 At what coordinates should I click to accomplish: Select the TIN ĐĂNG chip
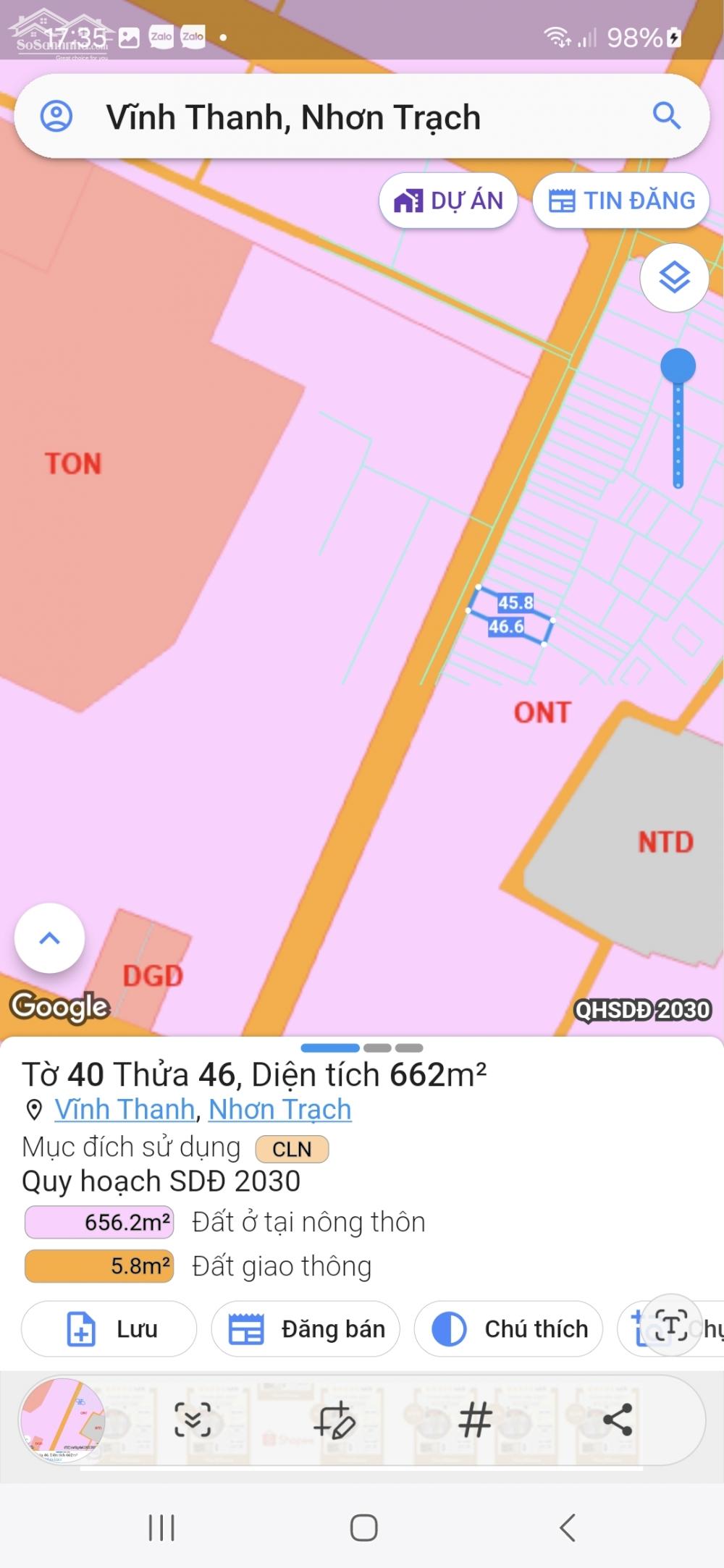tap(621, 201)
